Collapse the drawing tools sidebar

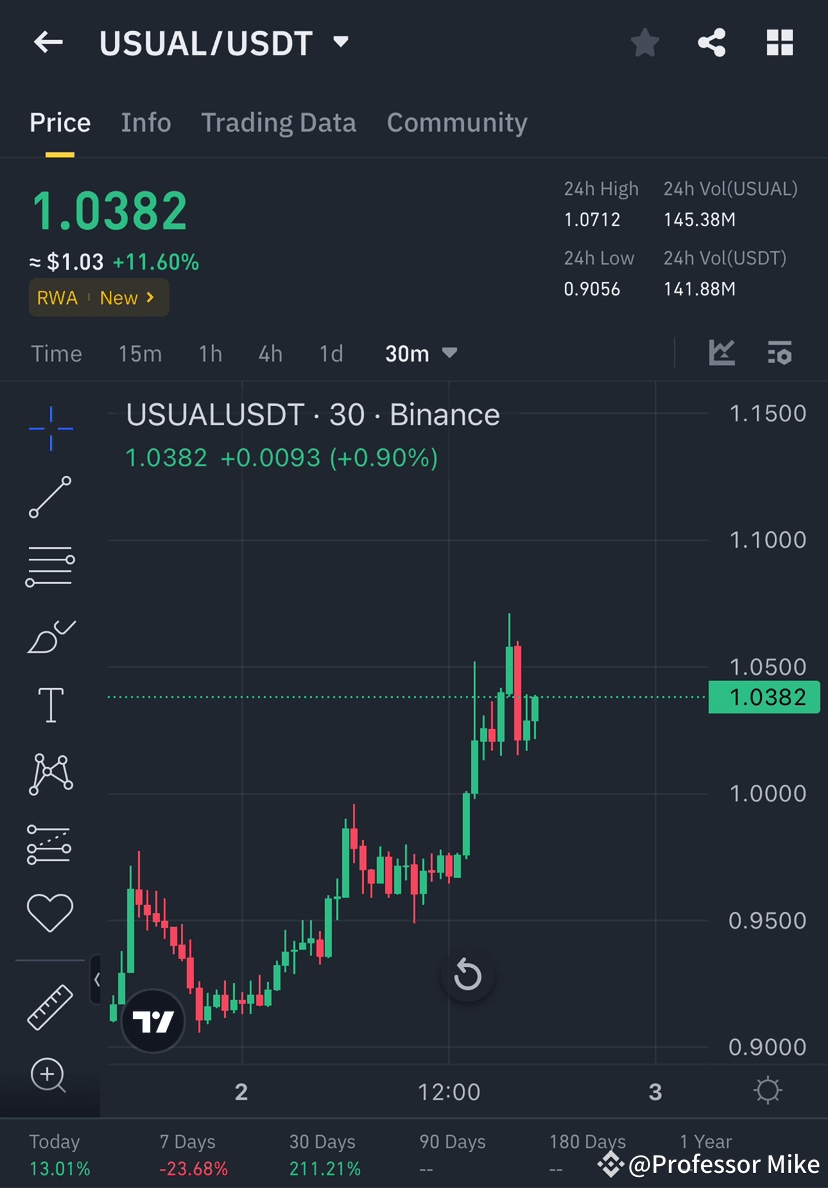[x=97, y=980]
